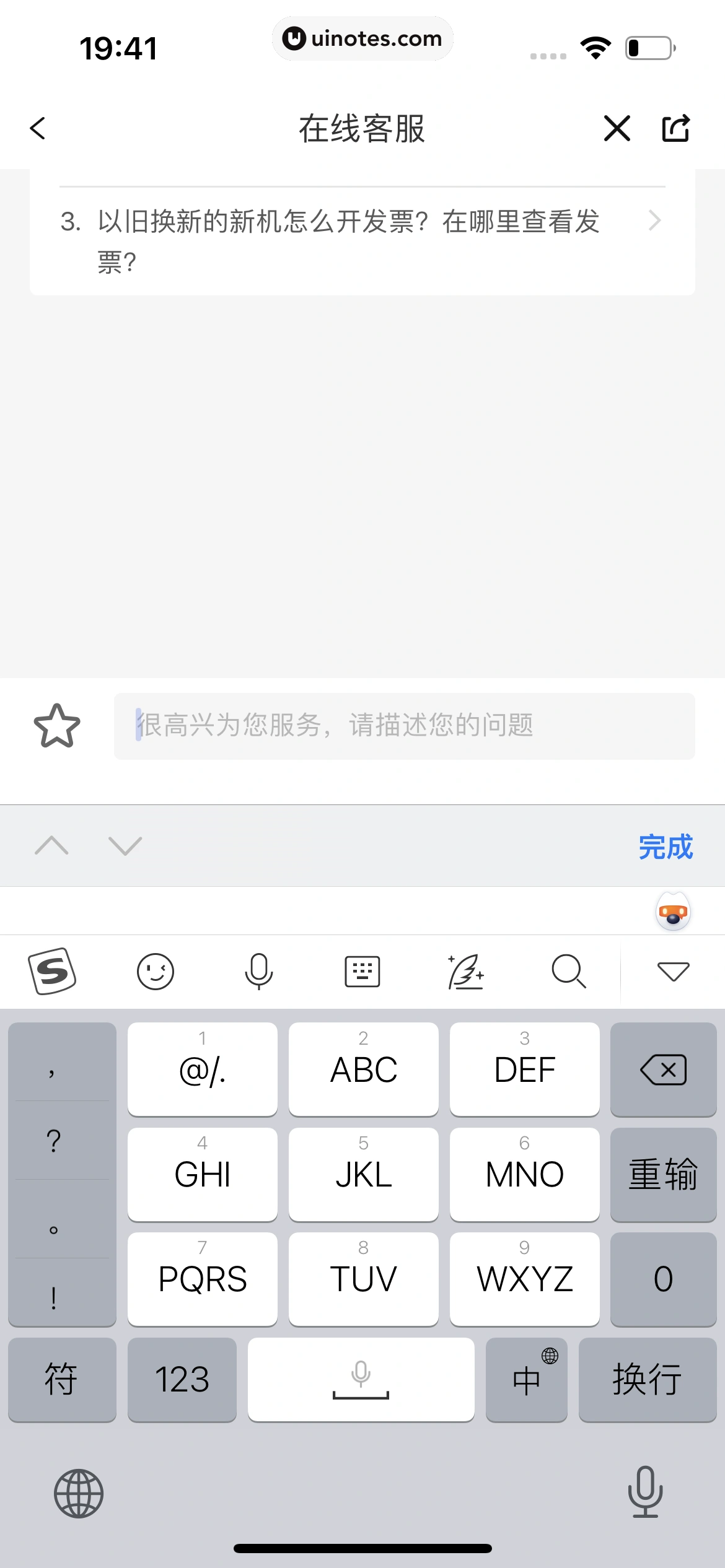Viewport: 725px width, 1568px height.
Task: Focus the 请描述您的问题 message field
Action: pyautogui.click(x=404, y=726)
